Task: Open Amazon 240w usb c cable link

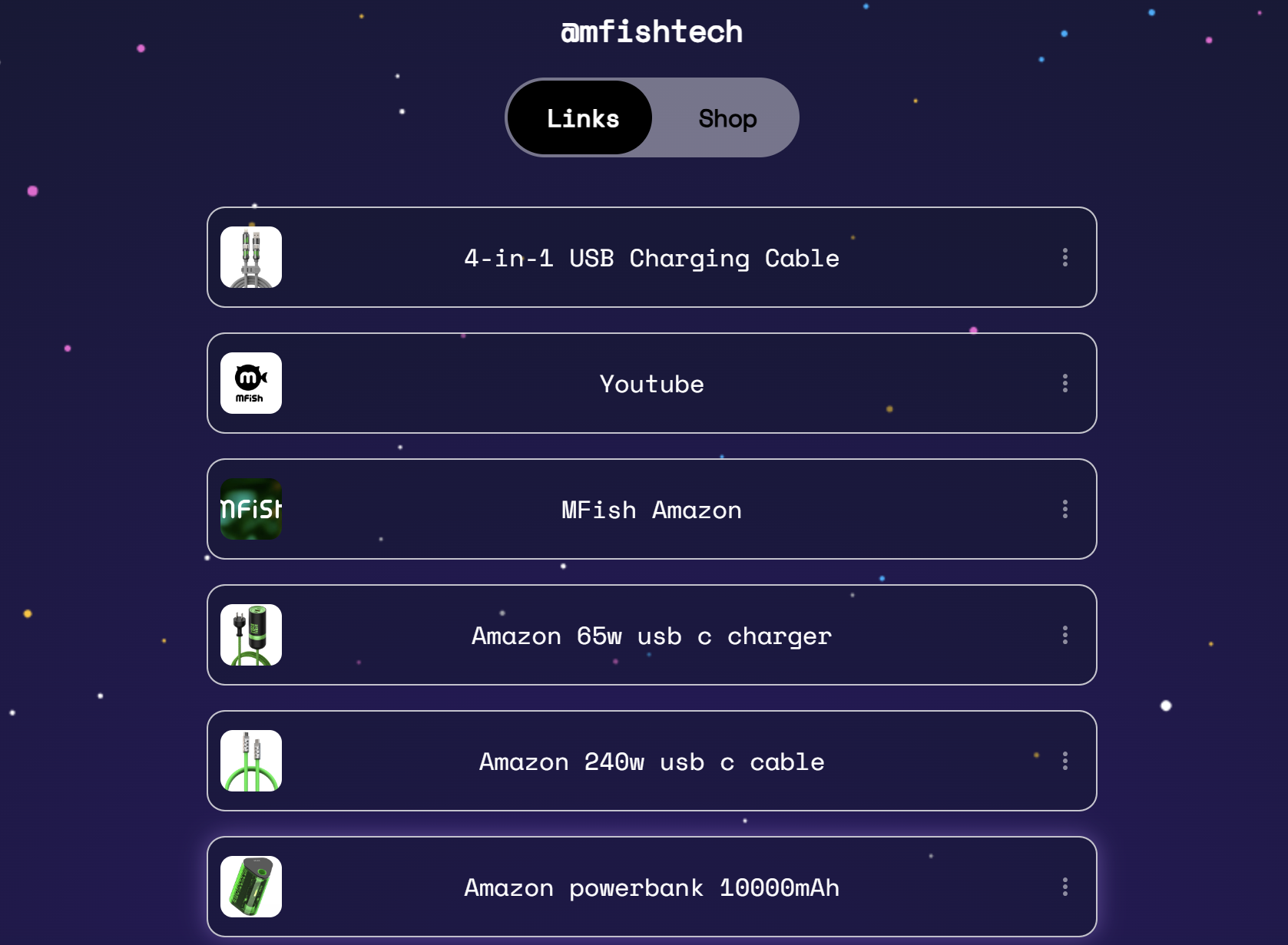Action: click(651, 762)
